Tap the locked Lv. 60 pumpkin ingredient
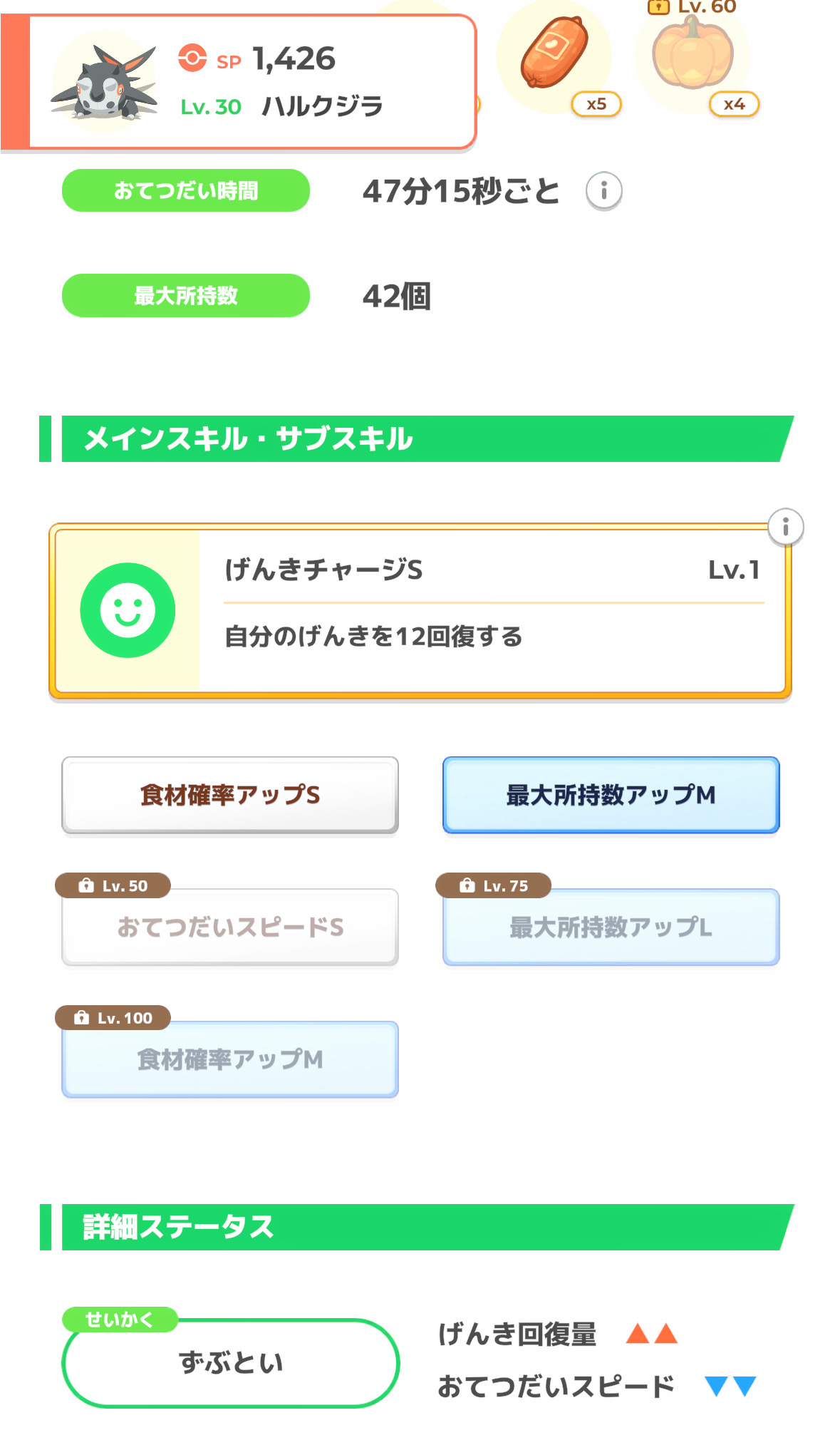Viewport: 840px width, 1445px height. pyautogui.click(x=693, y=56)
